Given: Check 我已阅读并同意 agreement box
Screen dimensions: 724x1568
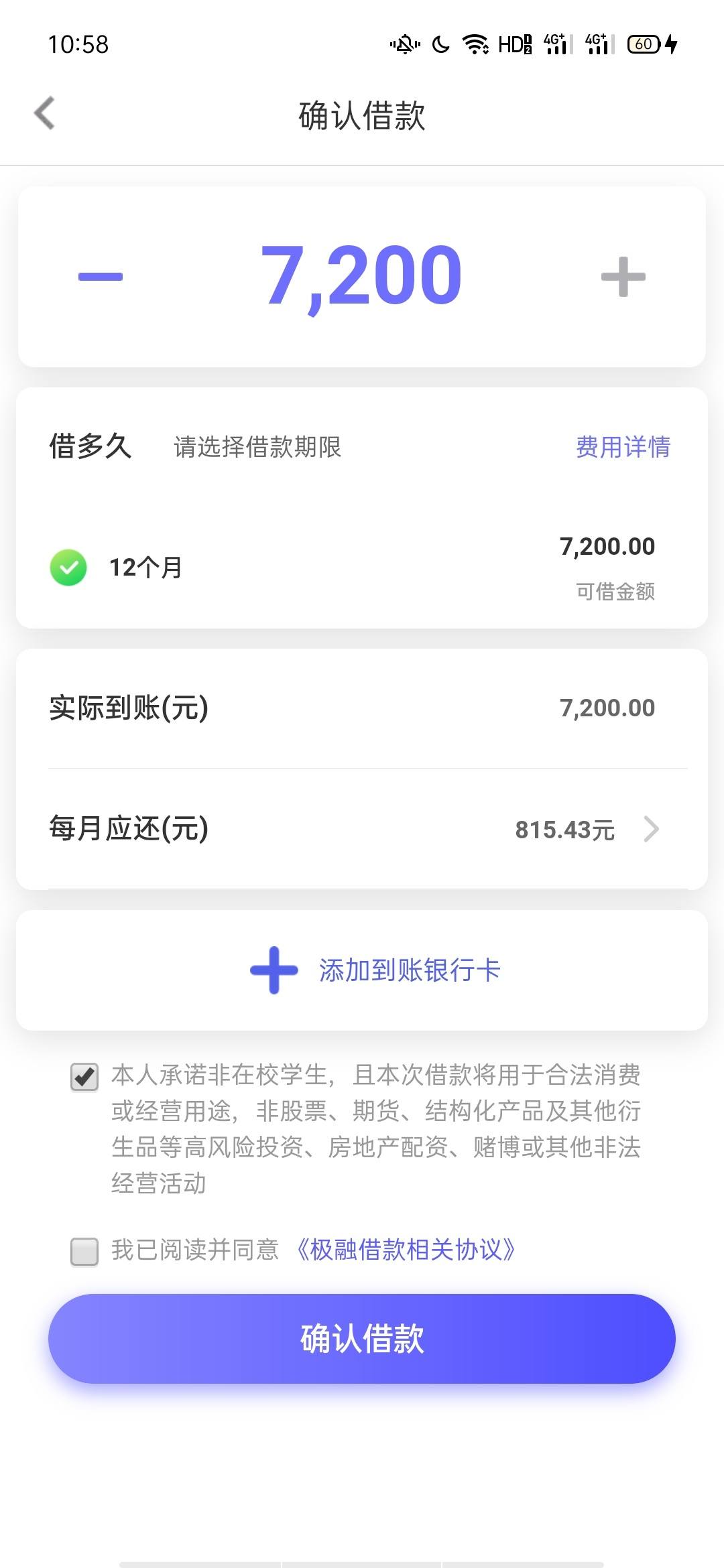Looking at the screenshot, I should tap(84, 1251).
